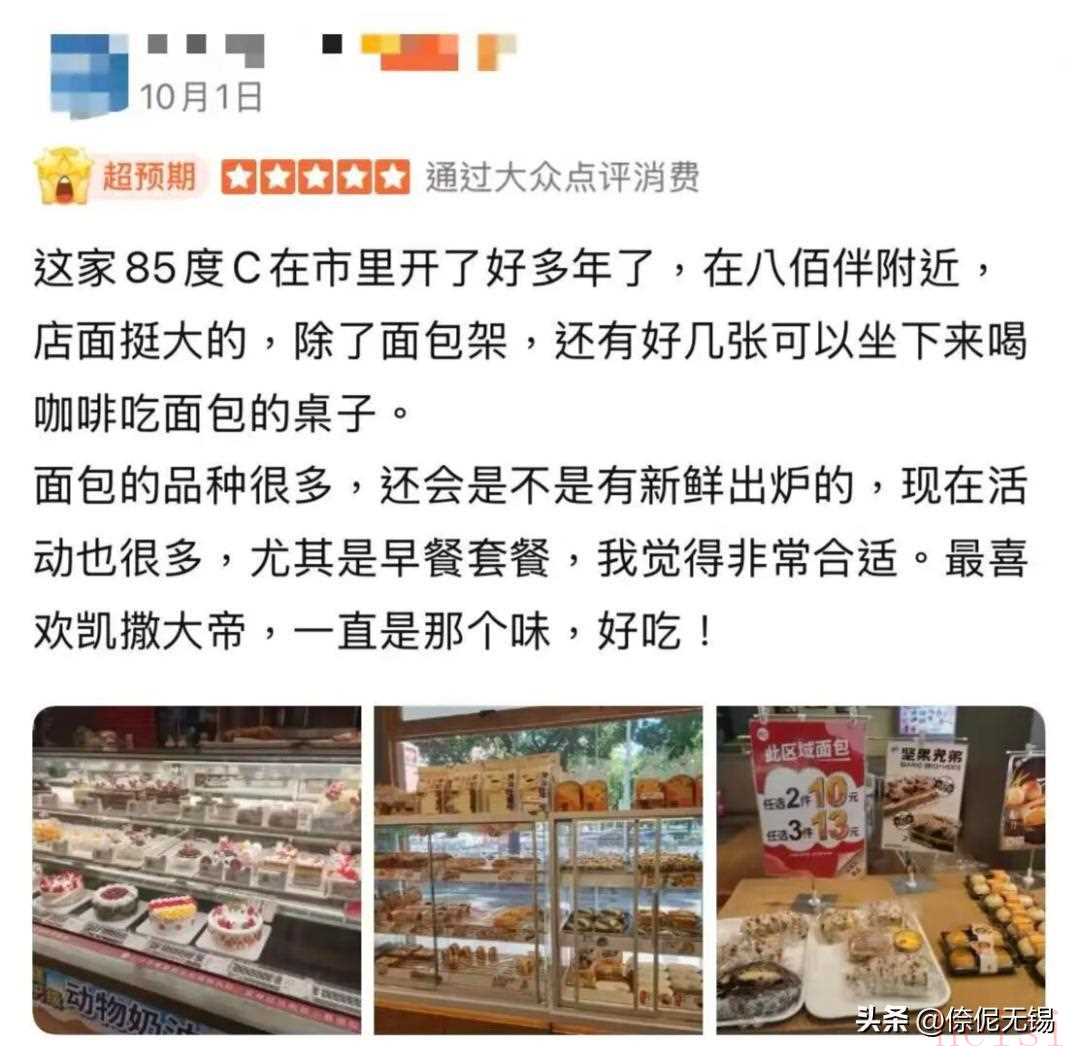Viewport: 1080px width, 1059px height.
Task: View the review photo of the bread shelves by the window
Action: point(538,869)
